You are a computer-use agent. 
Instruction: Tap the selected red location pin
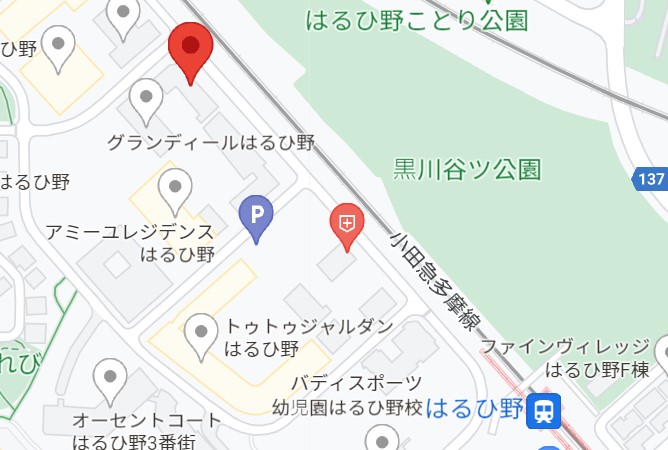tap(189, 49)
